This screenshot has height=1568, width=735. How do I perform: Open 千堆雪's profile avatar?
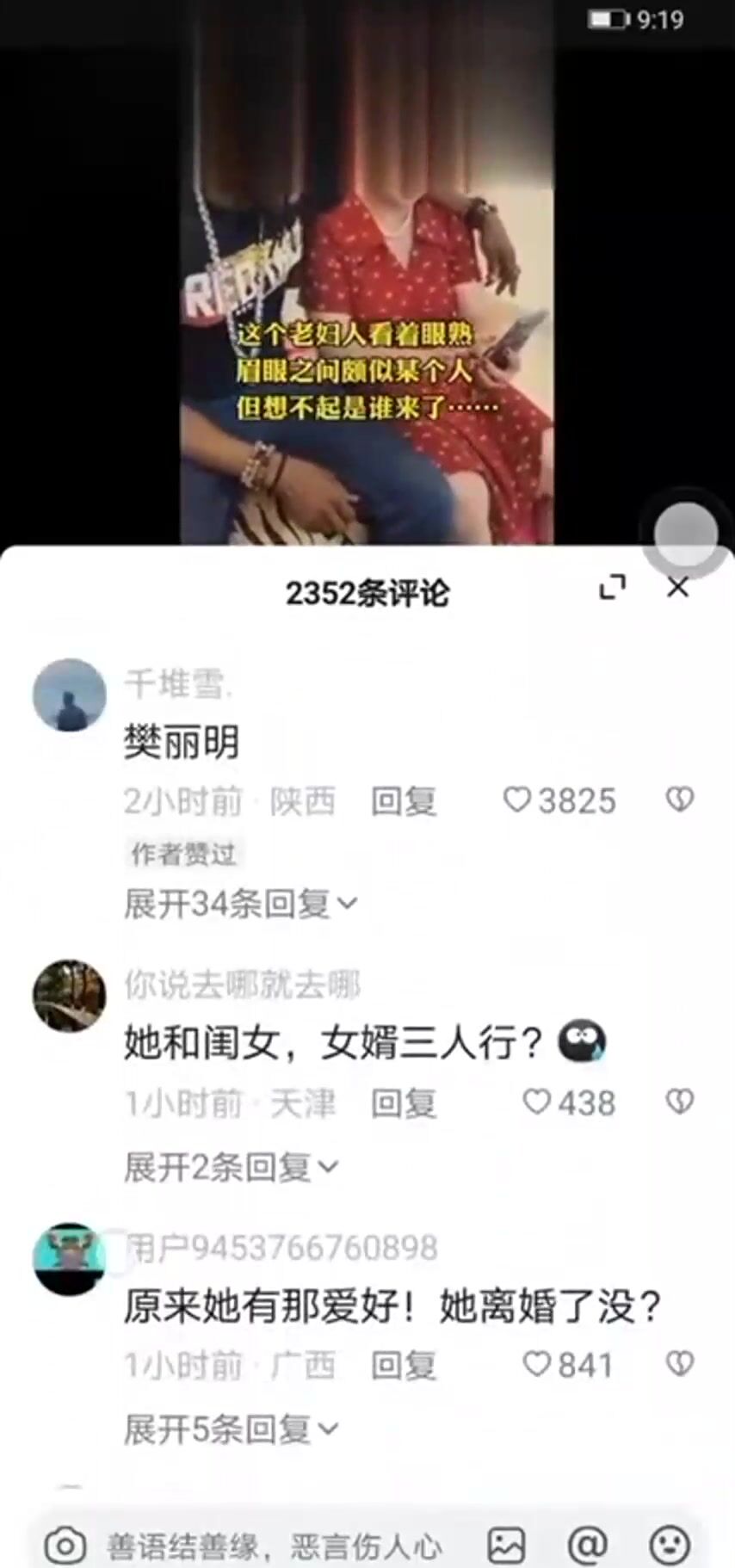tap(69, 695)
